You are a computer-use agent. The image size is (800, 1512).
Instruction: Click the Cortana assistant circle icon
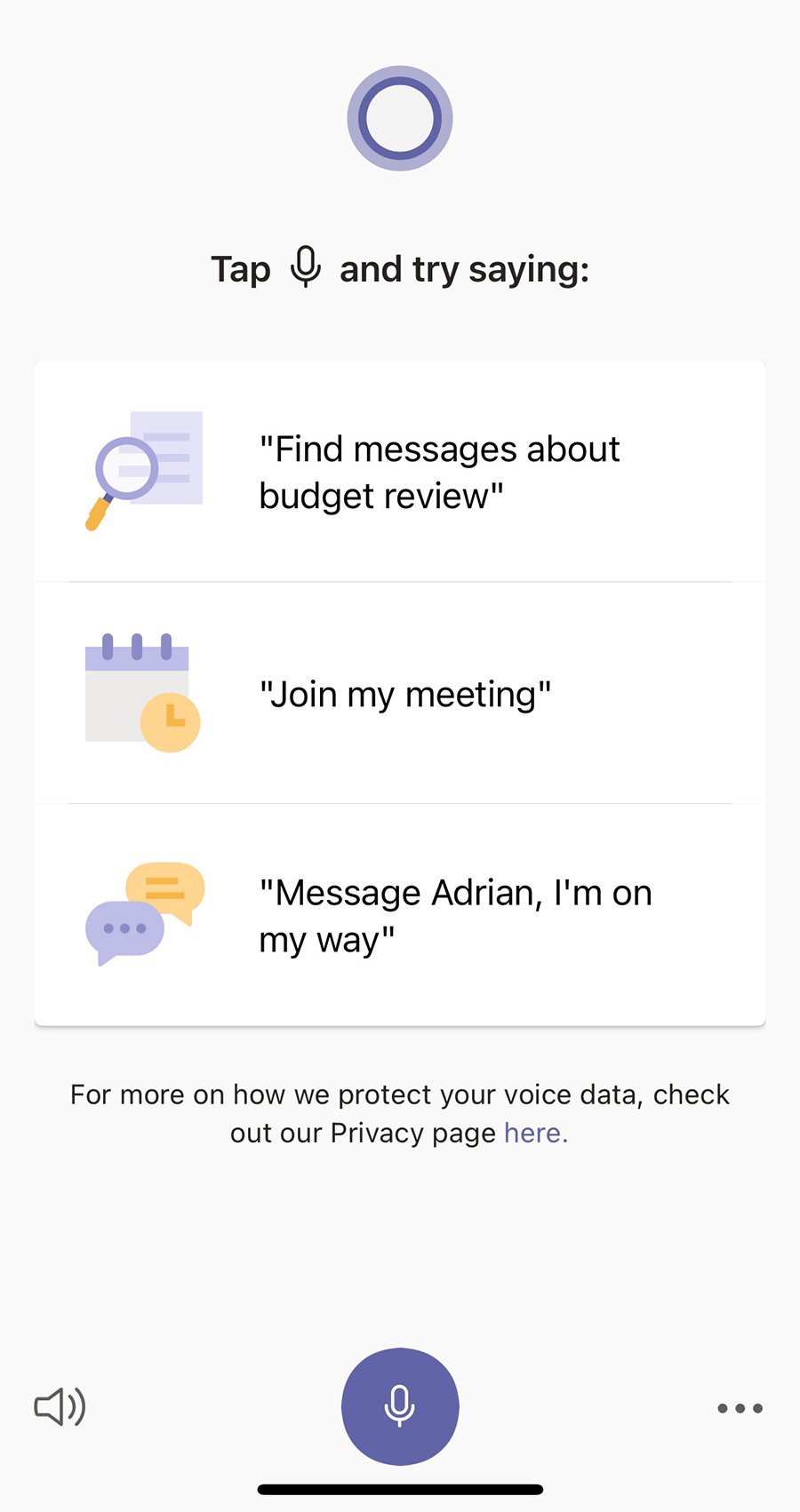399,119
